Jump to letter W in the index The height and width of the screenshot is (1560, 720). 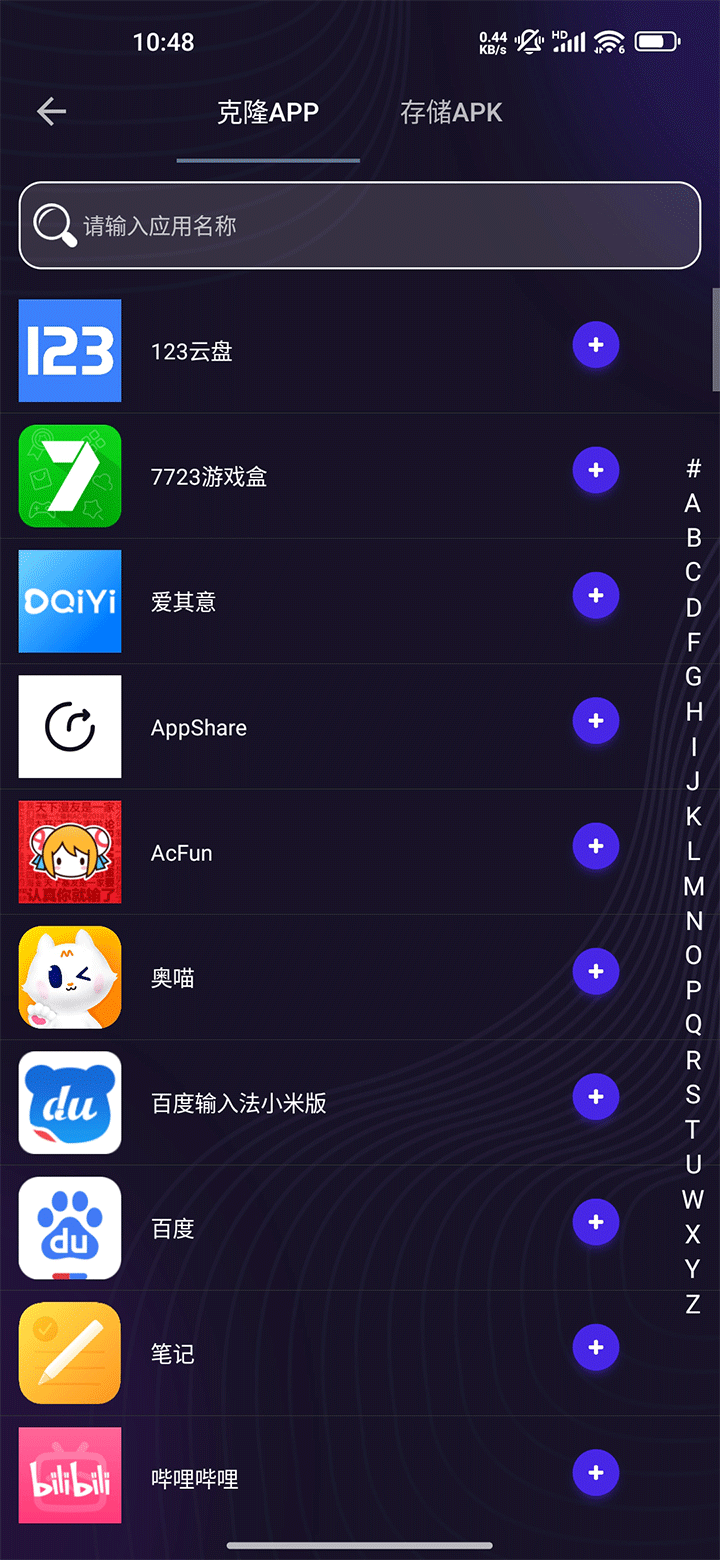693,1199
